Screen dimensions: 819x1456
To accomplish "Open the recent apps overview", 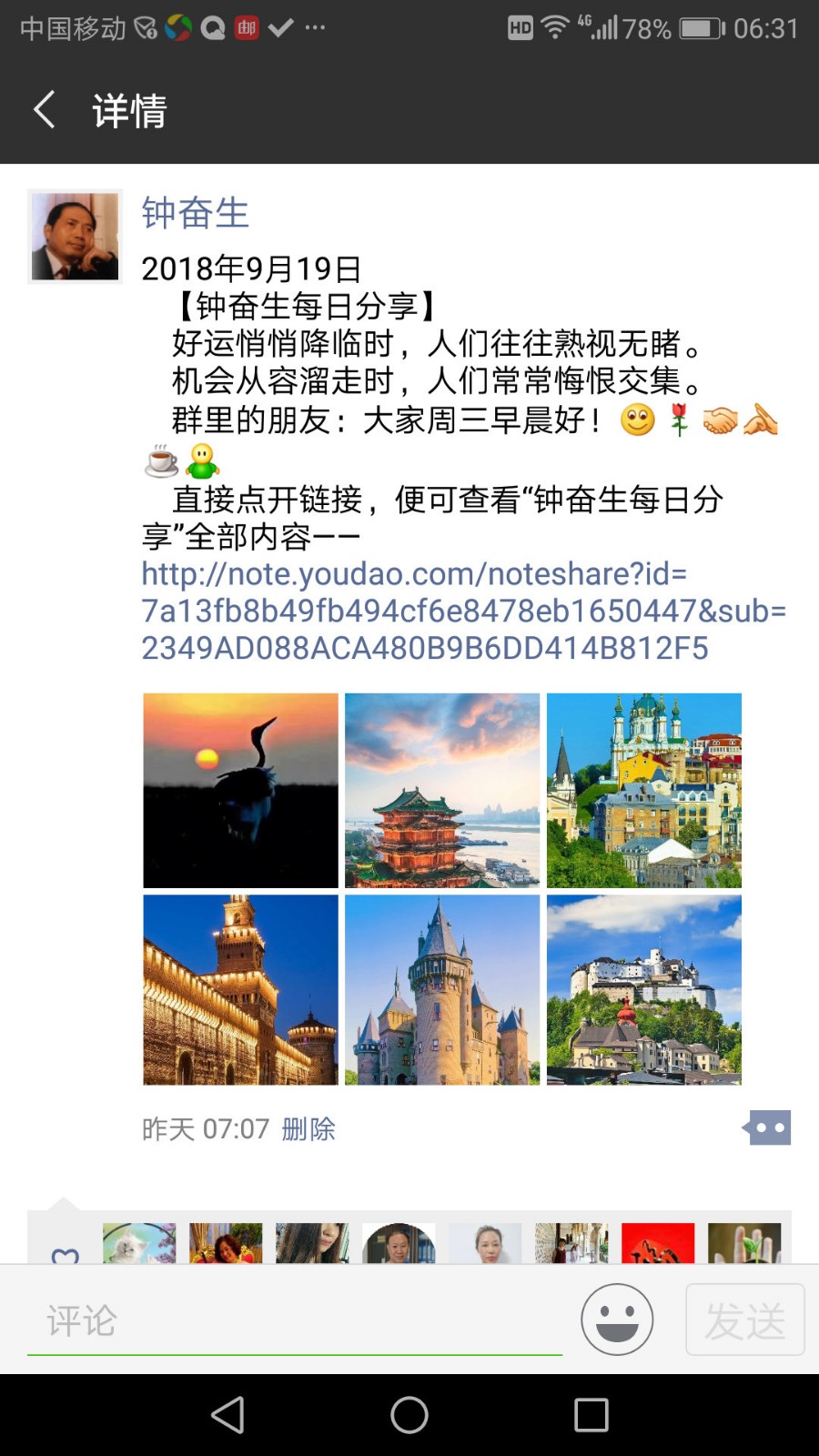I will pyautogui.click(x=591, y=1415).
